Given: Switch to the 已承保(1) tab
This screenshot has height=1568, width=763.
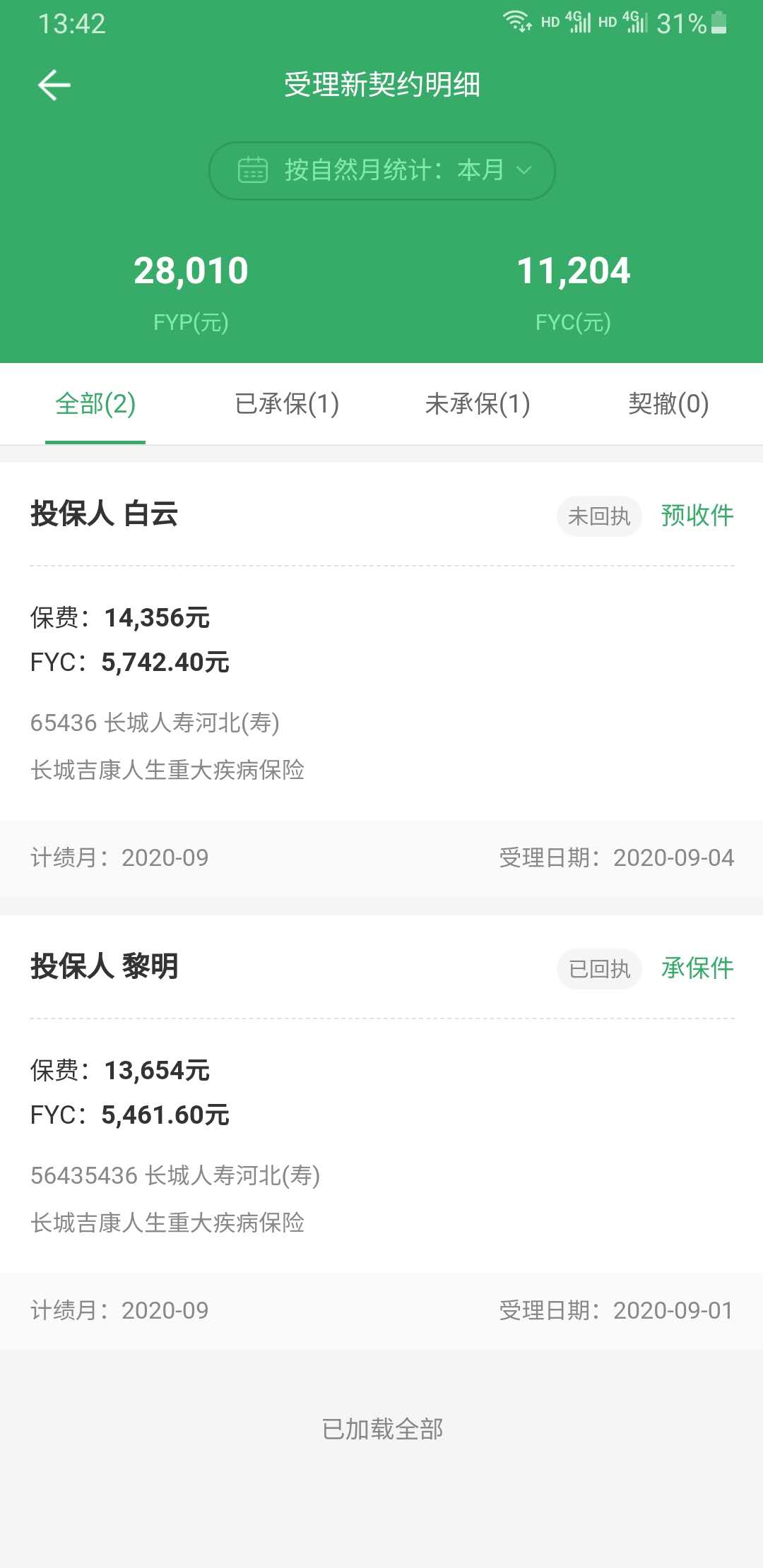Looking at the screenshot, I should coord(287,404).
